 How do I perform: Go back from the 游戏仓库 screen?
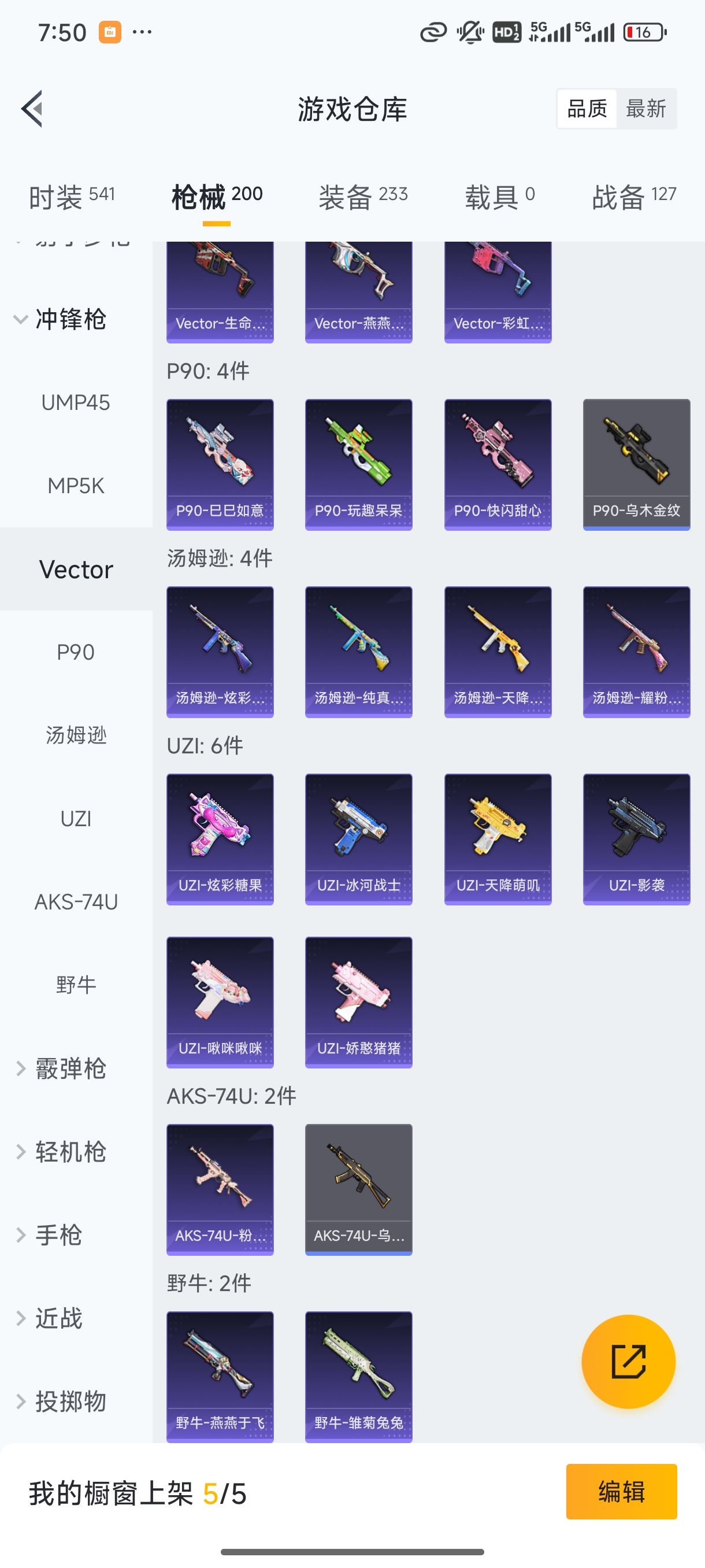[x=32, y=109]
